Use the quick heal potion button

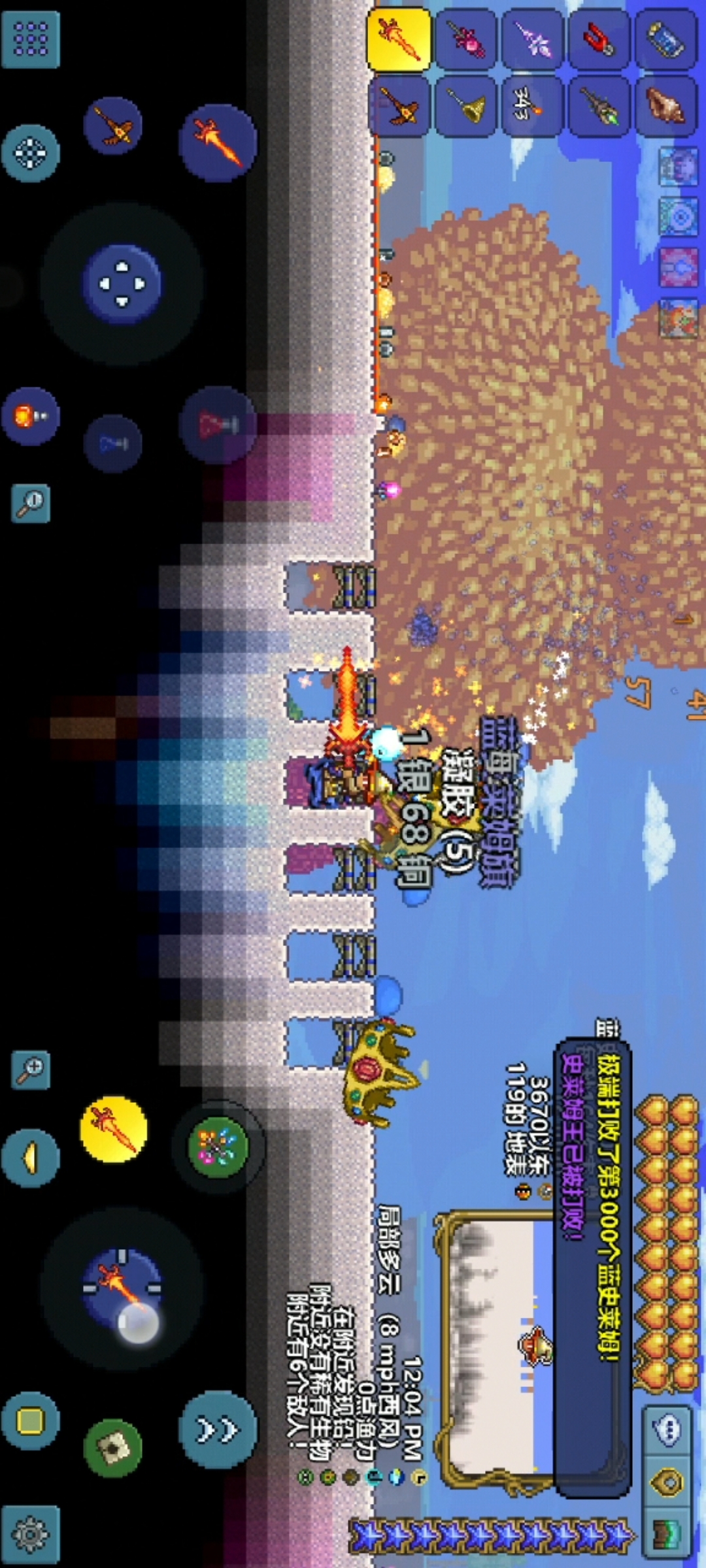point(218,425)
